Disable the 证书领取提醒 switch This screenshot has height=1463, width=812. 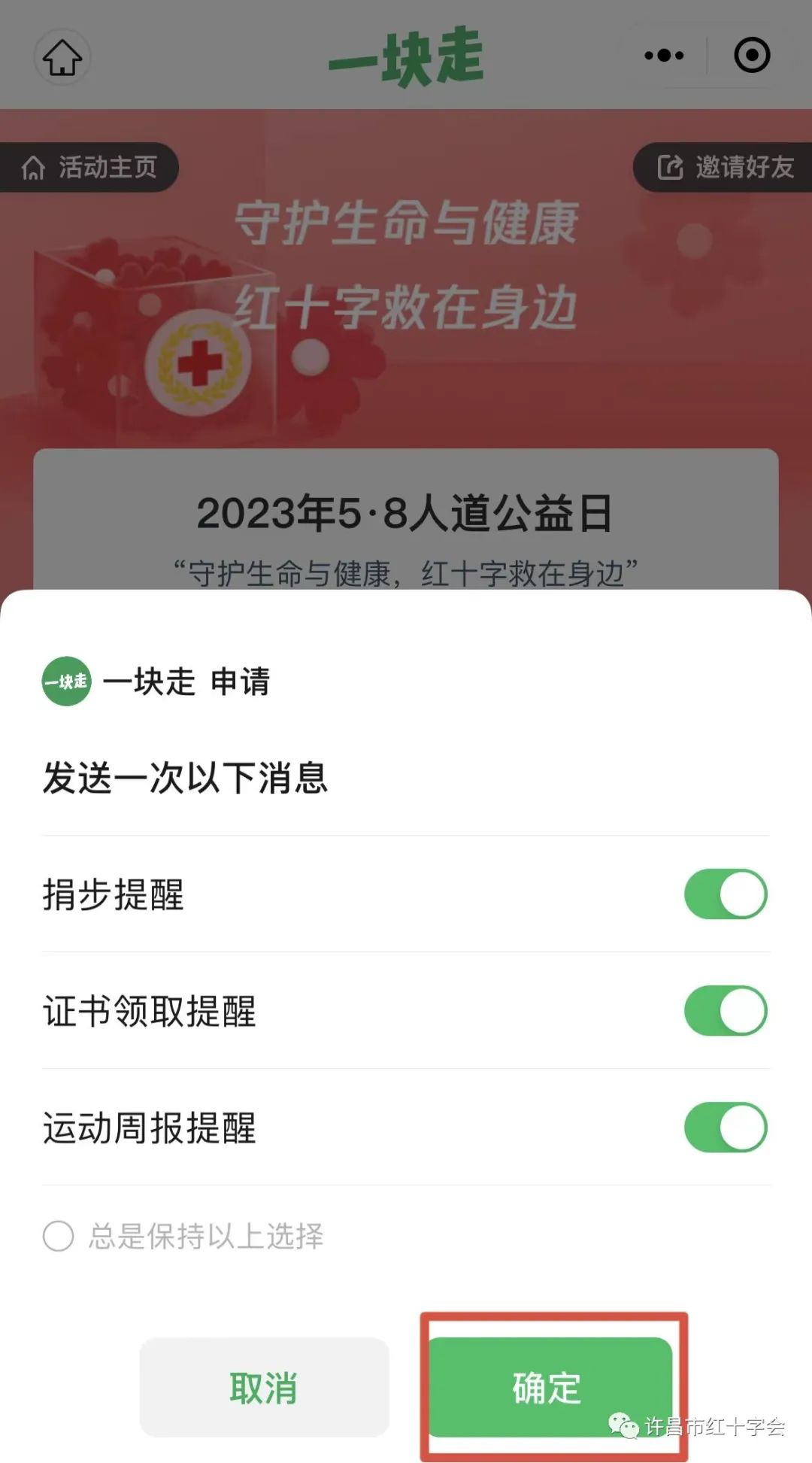tap(725, 1010)
